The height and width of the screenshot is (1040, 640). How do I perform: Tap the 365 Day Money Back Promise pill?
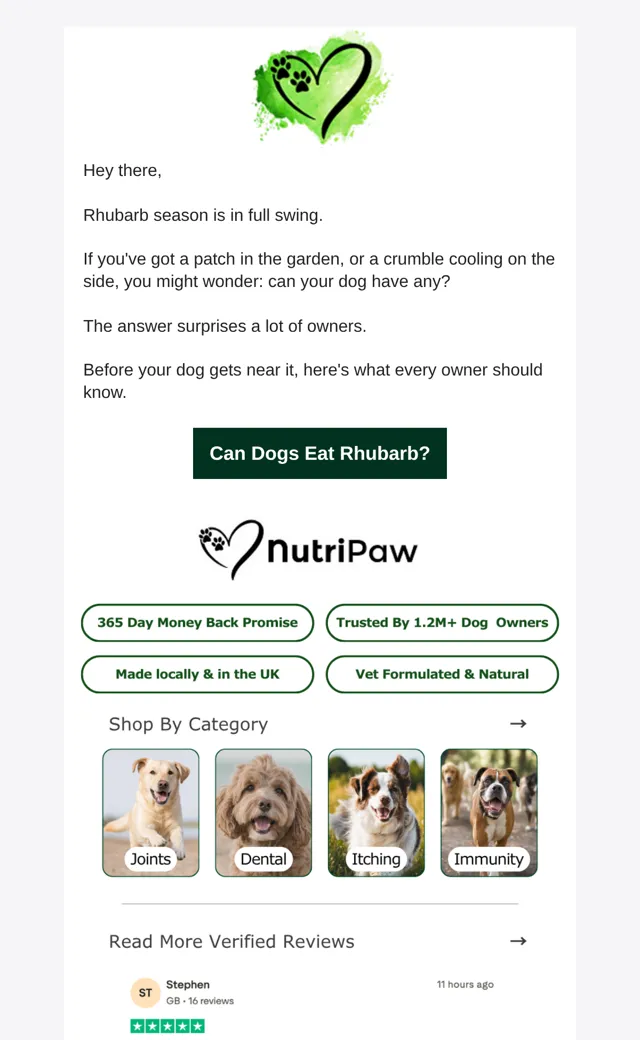point(198,622)
